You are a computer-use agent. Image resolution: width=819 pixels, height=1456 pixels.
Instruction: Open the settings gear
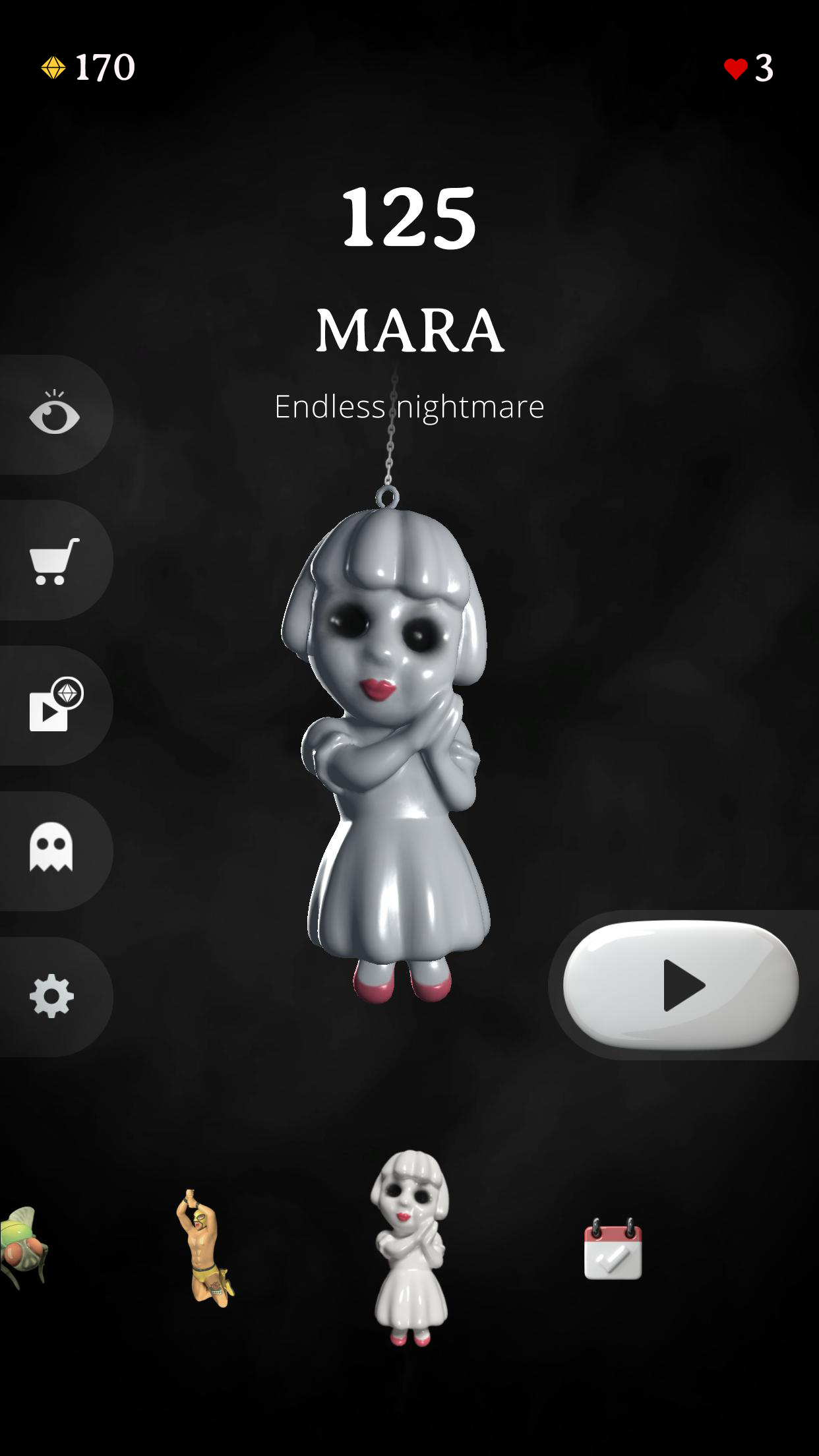coord(53,996)
